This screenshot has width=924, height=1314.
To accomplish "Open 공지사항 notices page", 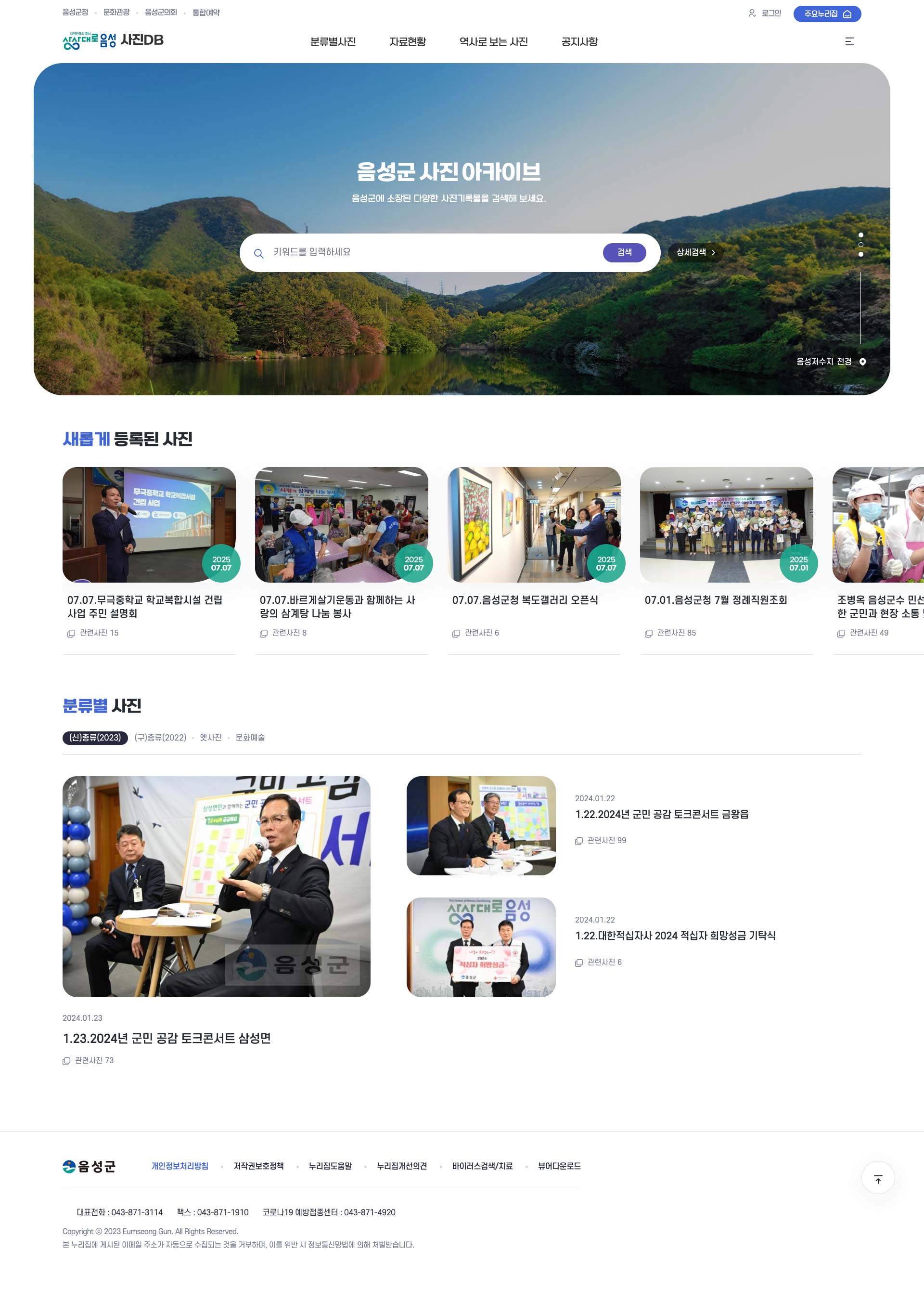I will coord(579,42).
